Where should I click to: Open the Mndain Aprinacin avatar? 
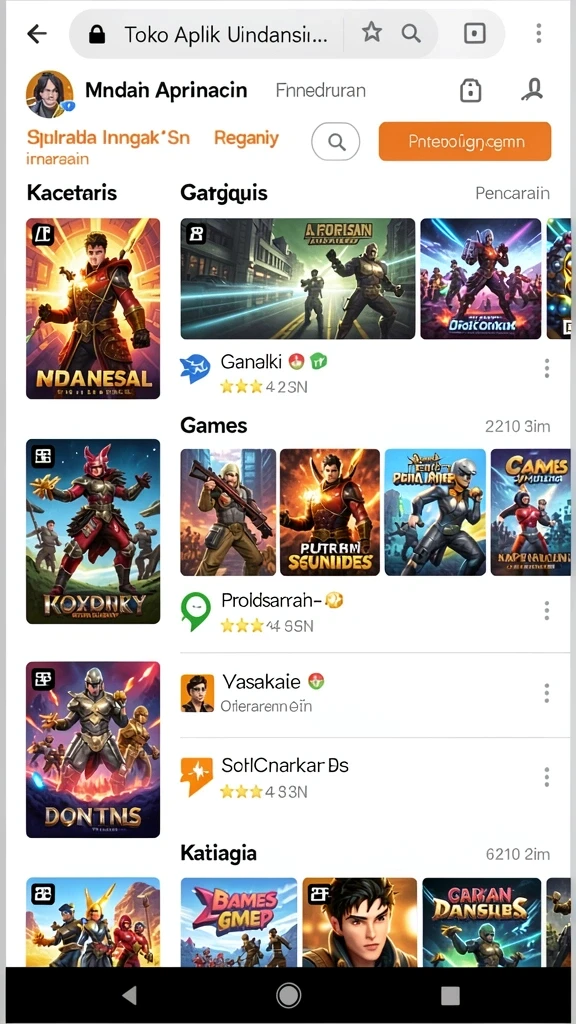50,94
